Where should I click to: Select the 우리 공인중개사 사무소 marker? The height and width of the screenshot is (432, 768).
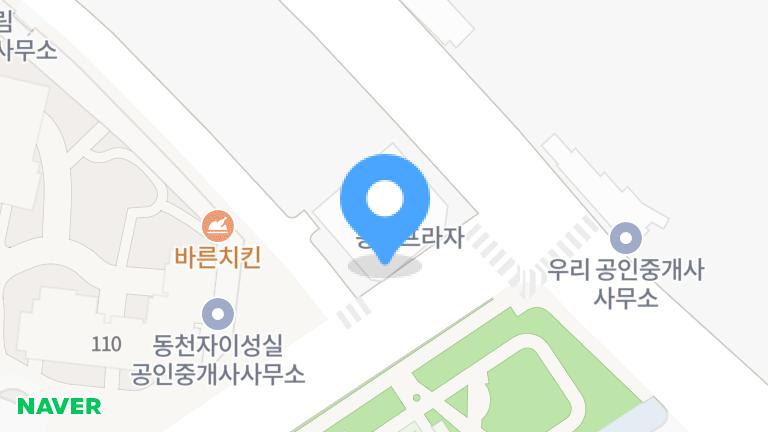626,238
